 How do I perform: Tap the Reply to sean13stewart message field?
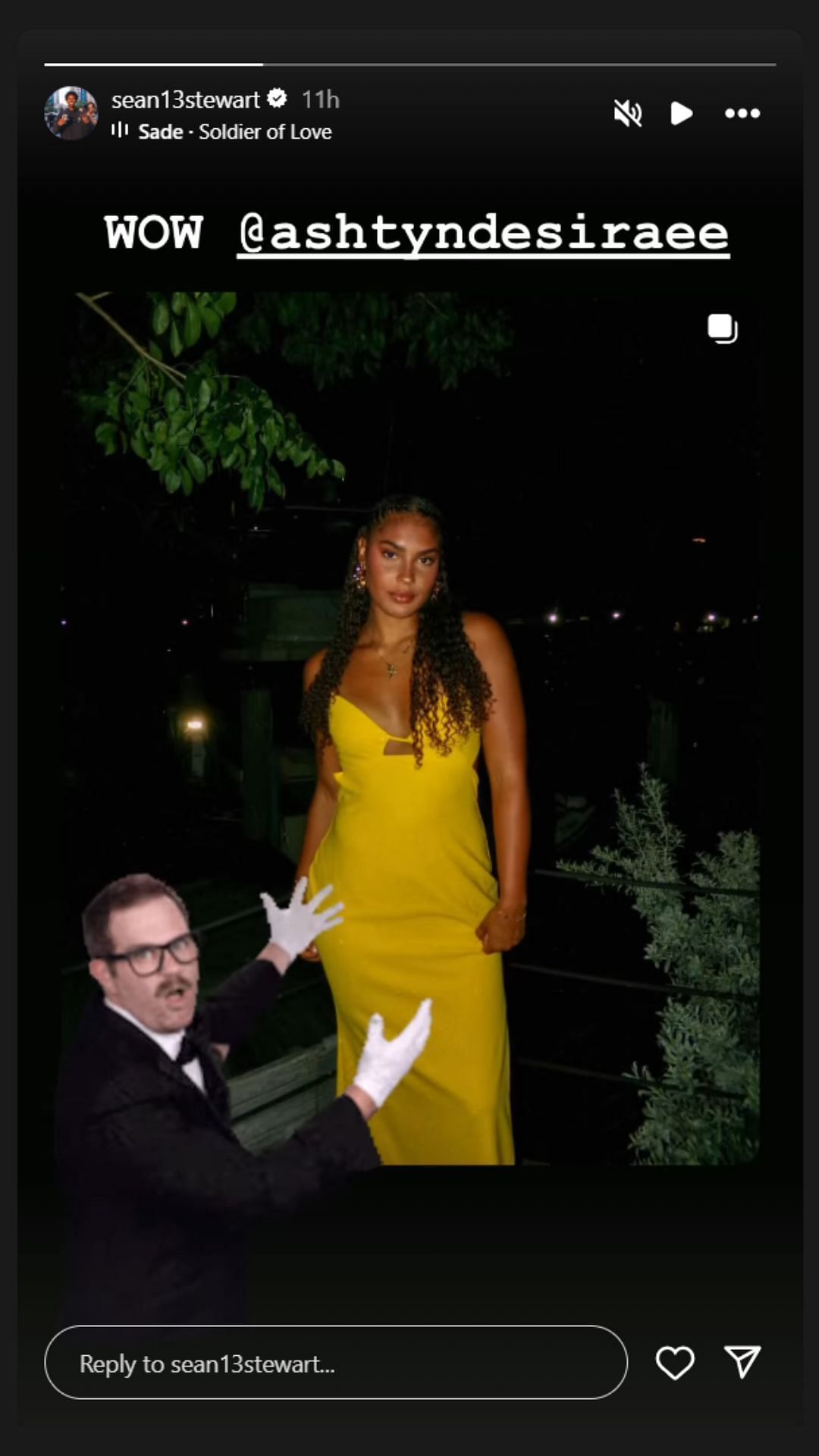click(335, 1363)
